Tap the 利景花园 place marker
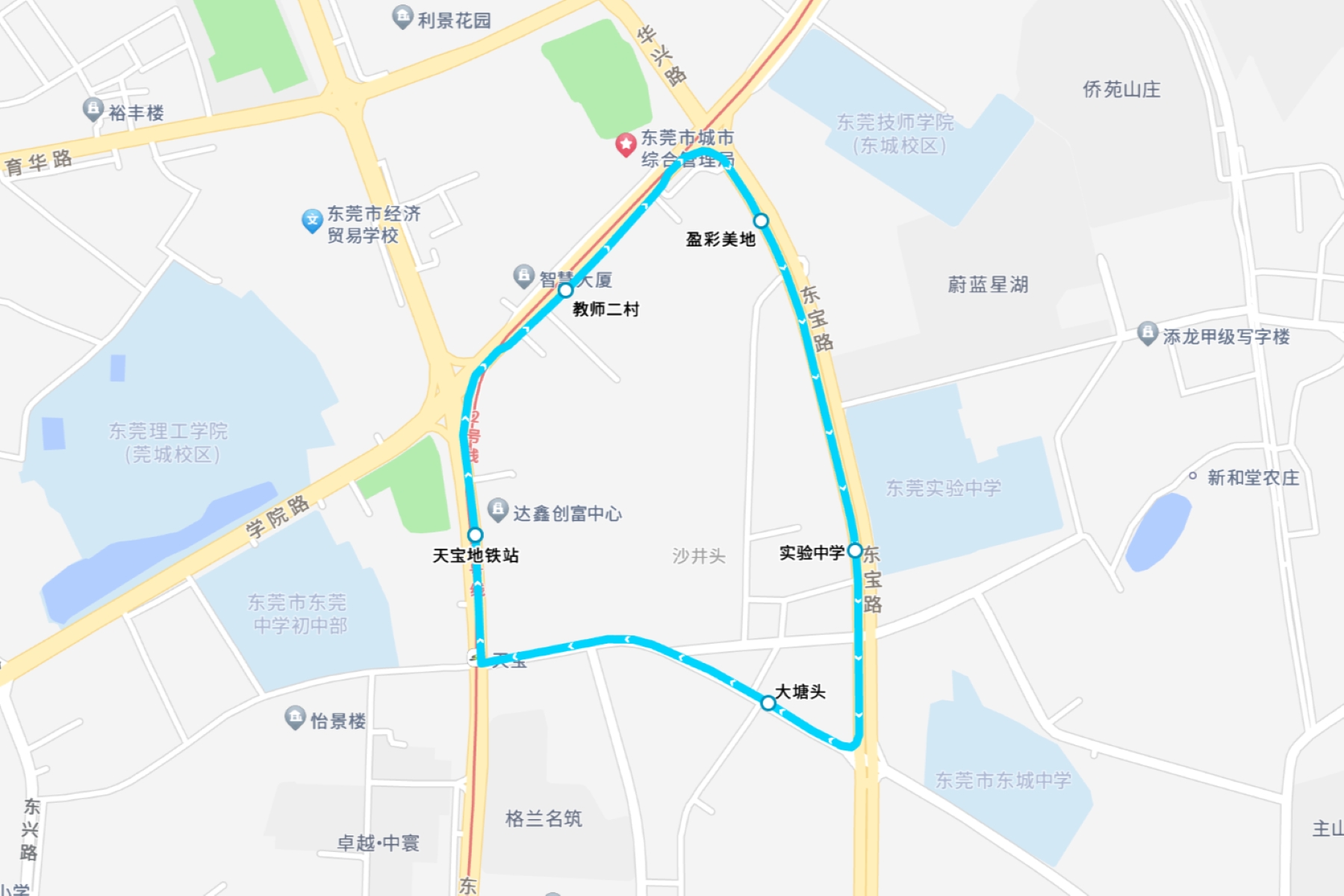 pyautogui.click(x=402, y=16)
